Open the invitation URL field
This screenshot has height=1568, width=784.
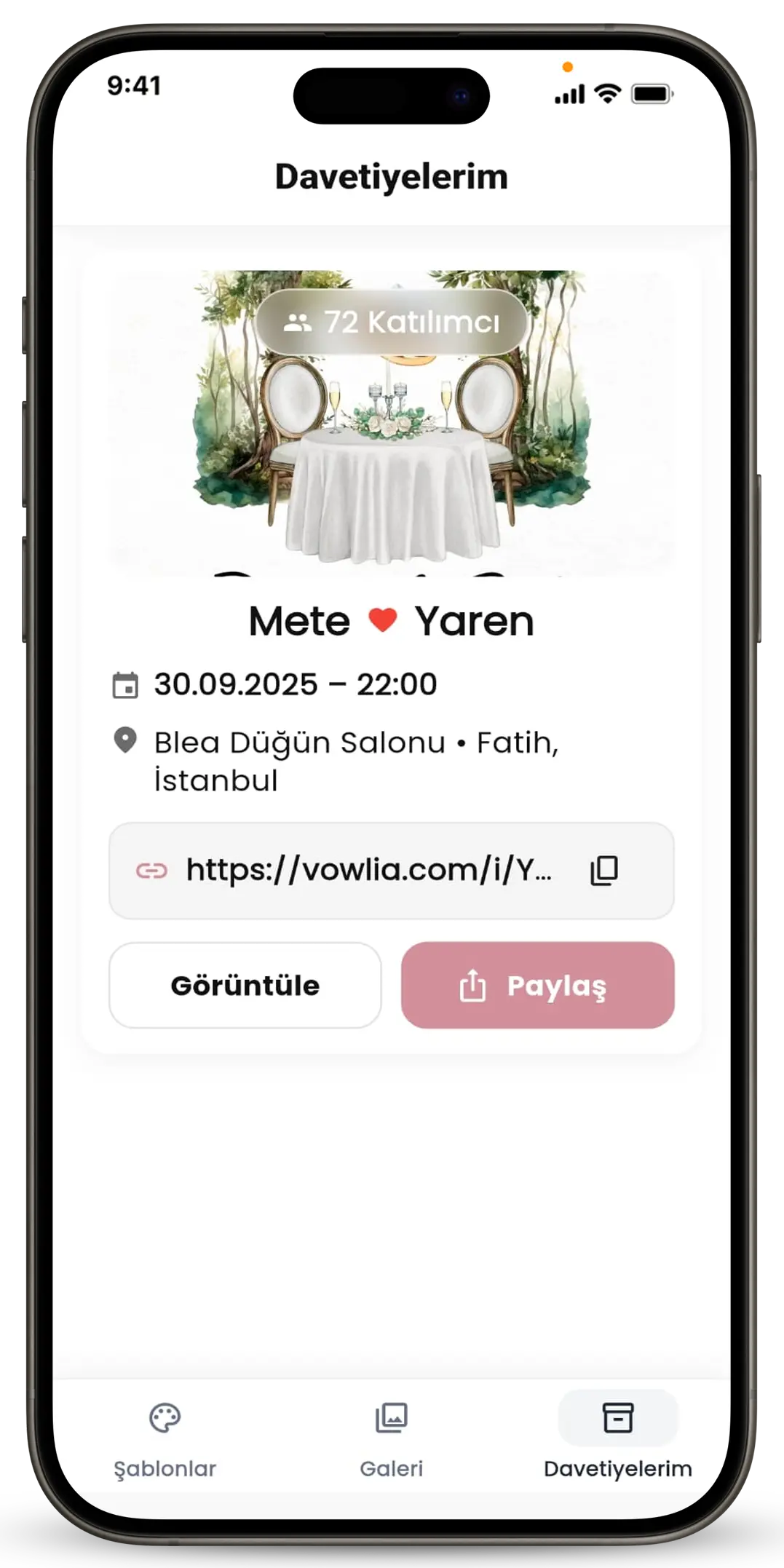pos(368,871)
